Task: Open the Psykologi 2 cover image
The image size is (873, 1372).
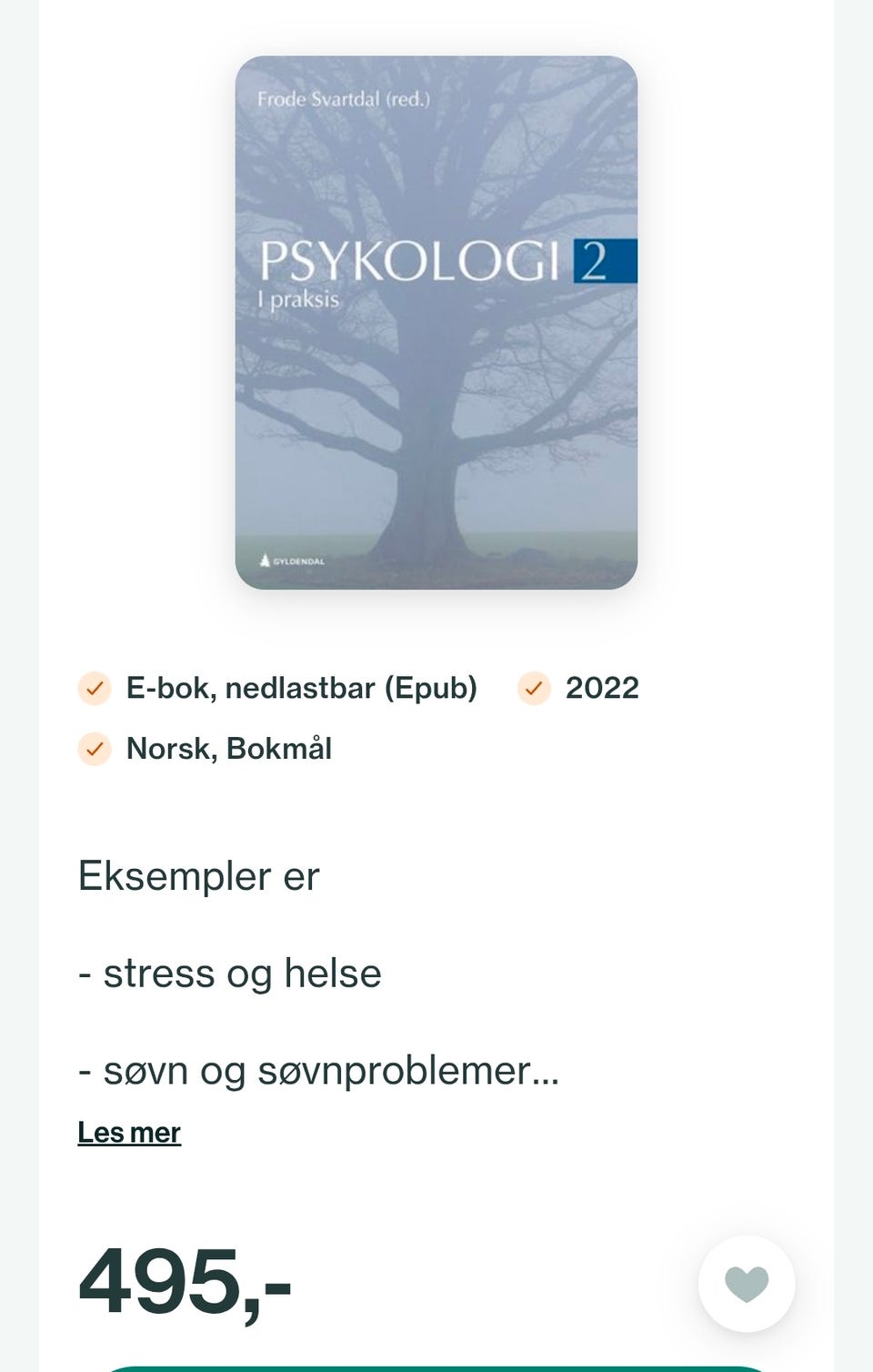Action: pyautogui.click(x=434, y=323)
